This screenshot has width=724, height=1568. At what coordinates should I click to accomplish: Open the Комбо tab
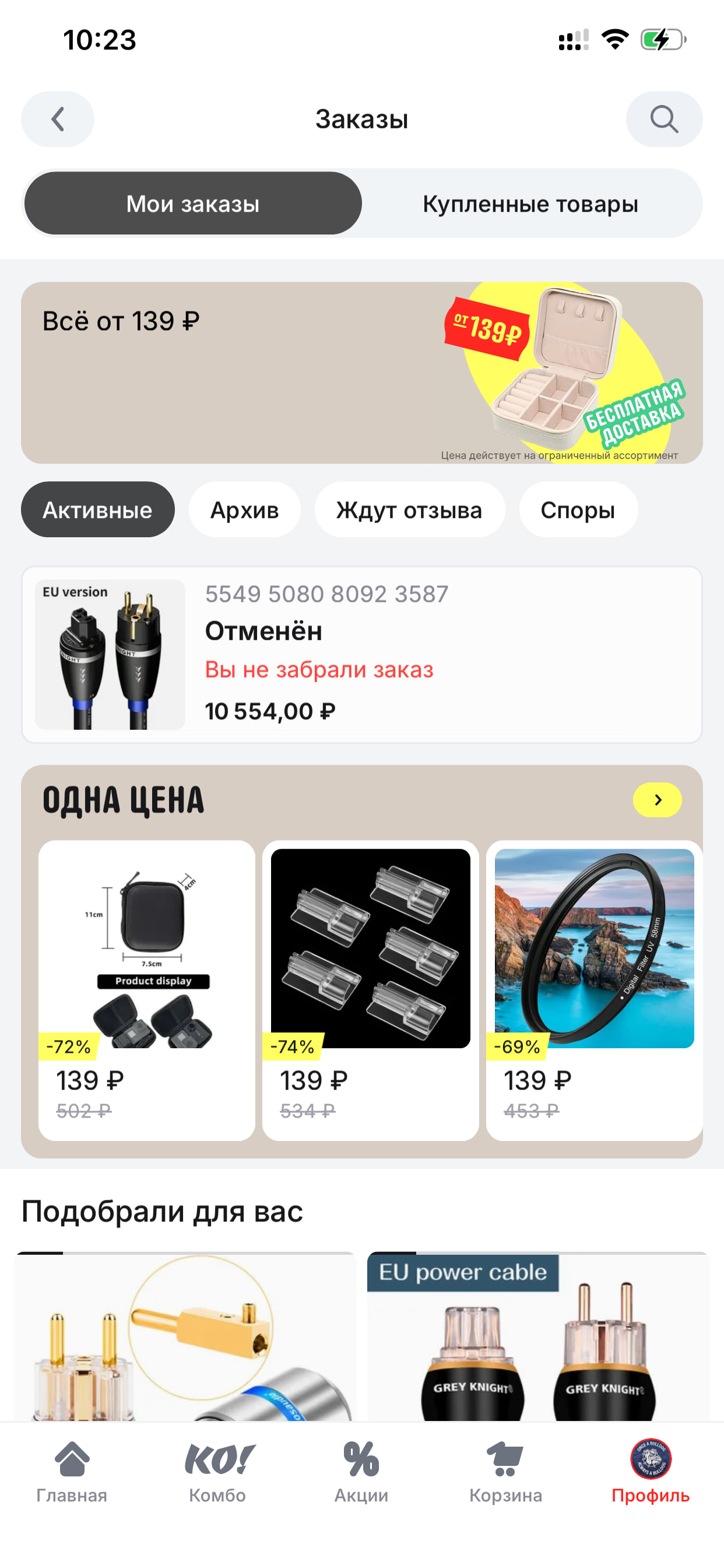point(217,1472)
